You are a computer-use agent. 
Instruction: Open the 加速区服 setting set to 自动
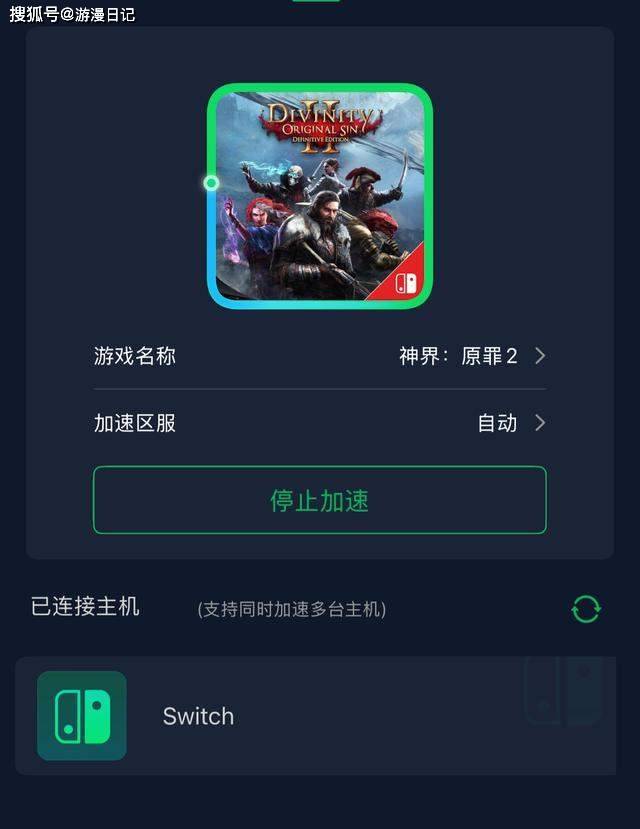click(319, 423)
